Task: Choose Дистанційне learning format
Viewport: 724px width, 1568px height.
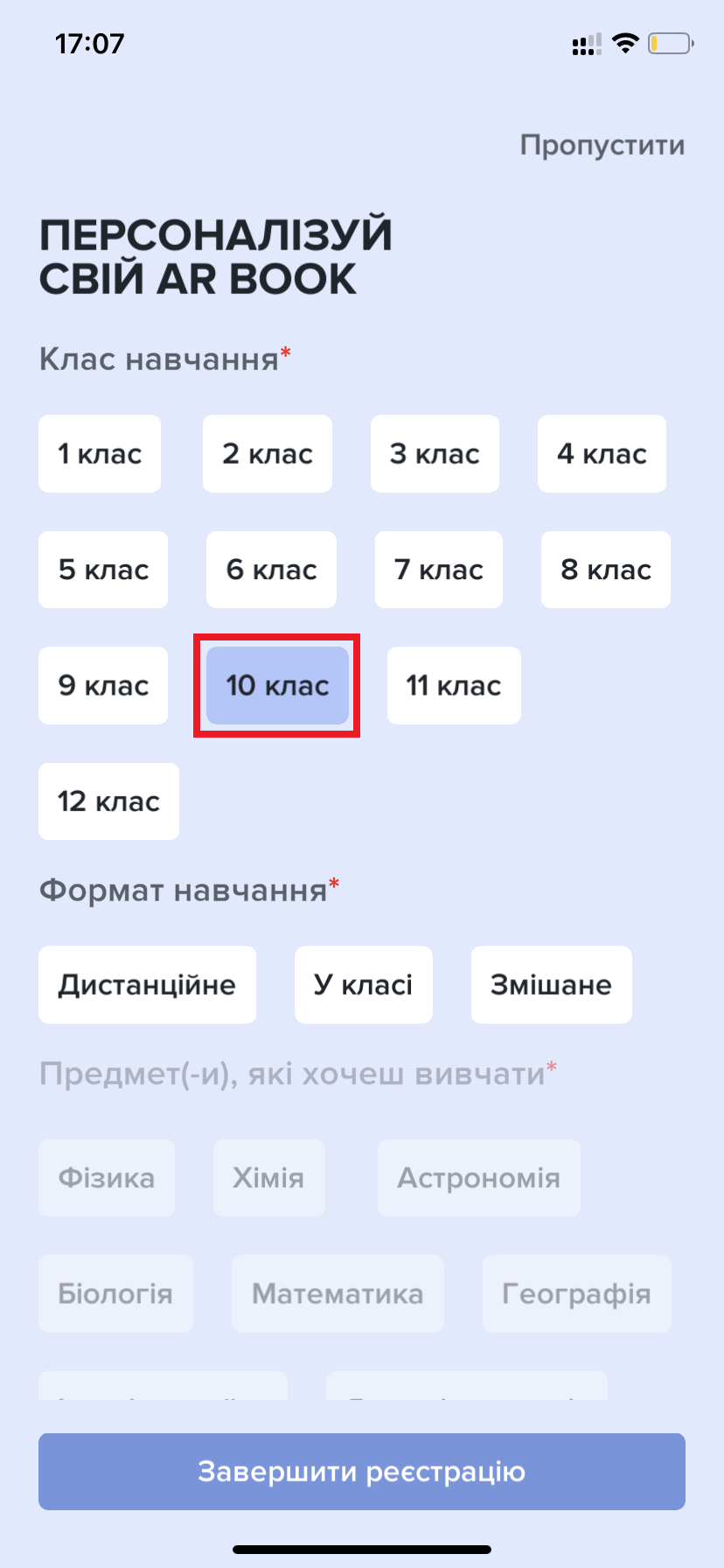Action: pos(147,984)
